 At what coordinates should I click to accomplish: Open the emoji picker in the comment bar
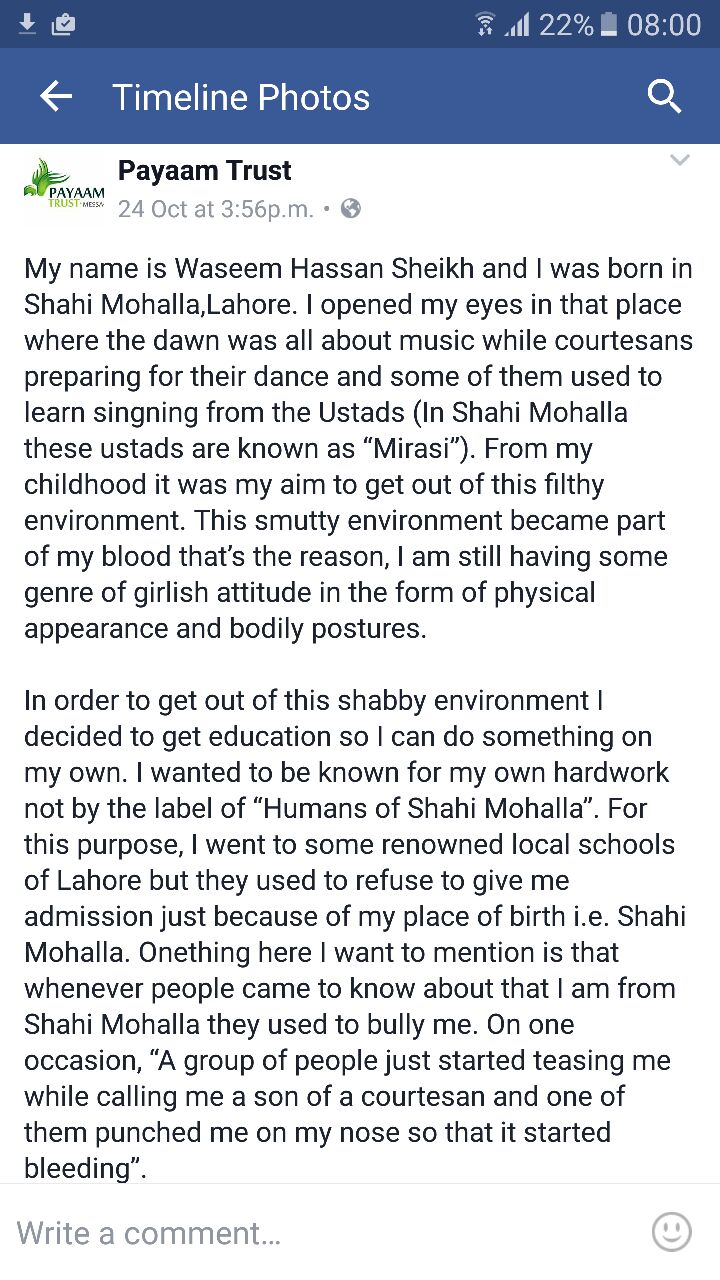[671, 1231]
